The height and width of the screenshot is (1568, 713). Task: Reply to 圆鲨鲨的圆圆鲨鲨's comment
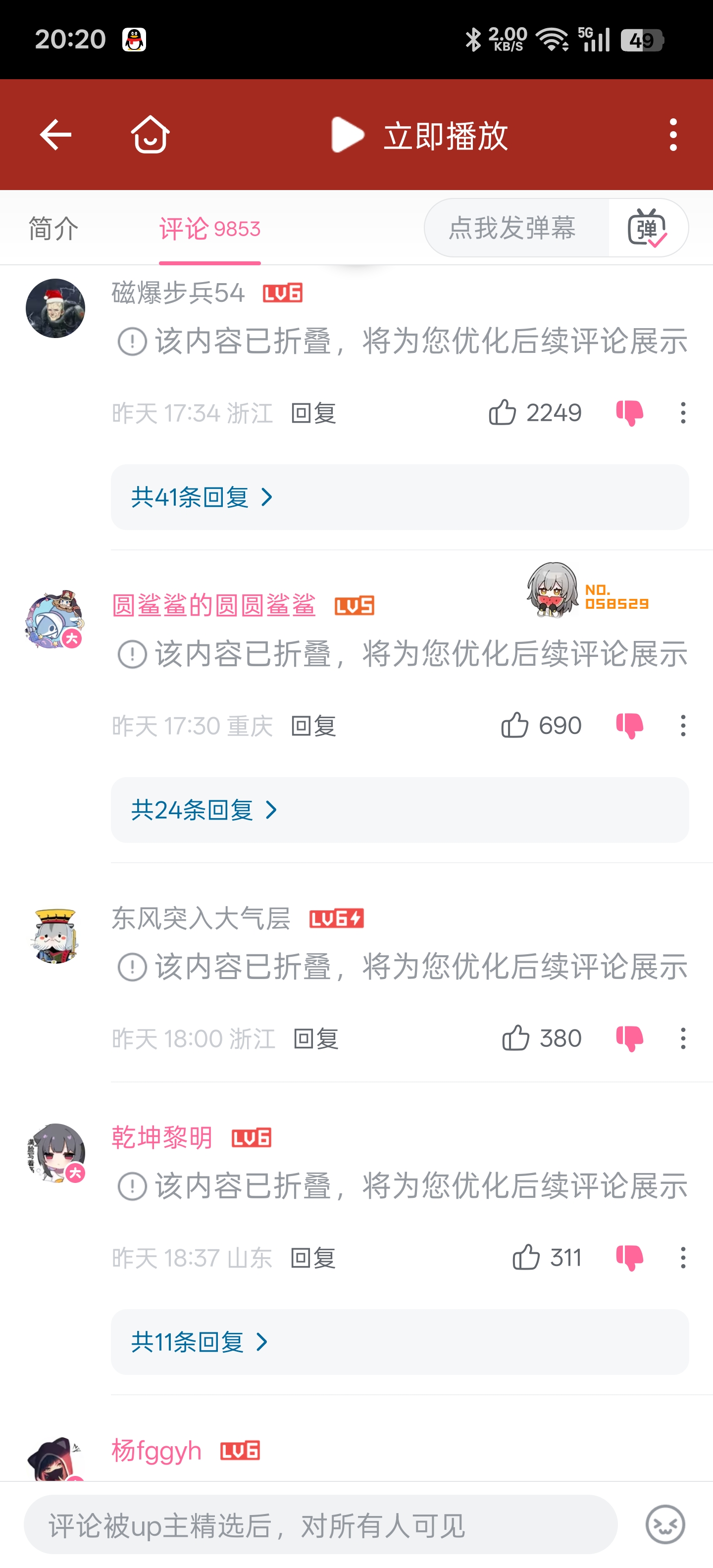point(313,726)
